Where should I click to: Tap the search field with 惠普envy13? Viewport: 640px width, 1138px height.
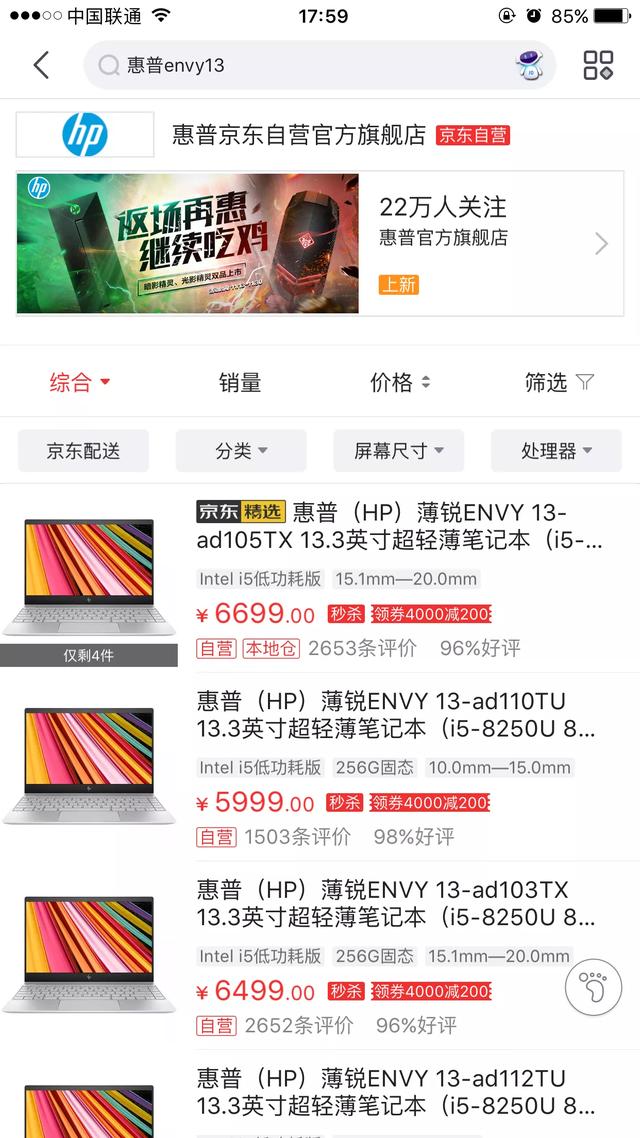[x=300, y=66]
